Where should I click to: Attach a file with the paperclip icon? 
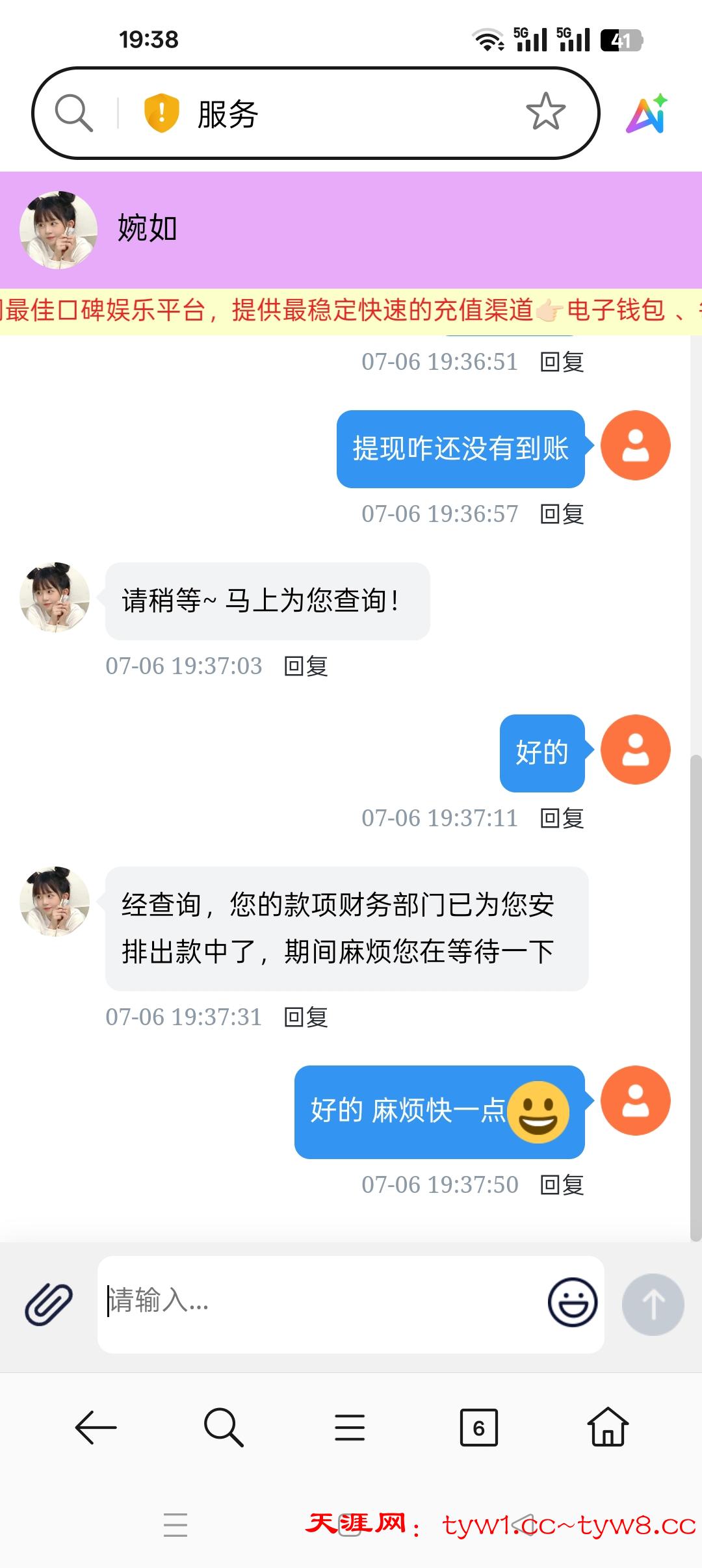coord(49,1304)
